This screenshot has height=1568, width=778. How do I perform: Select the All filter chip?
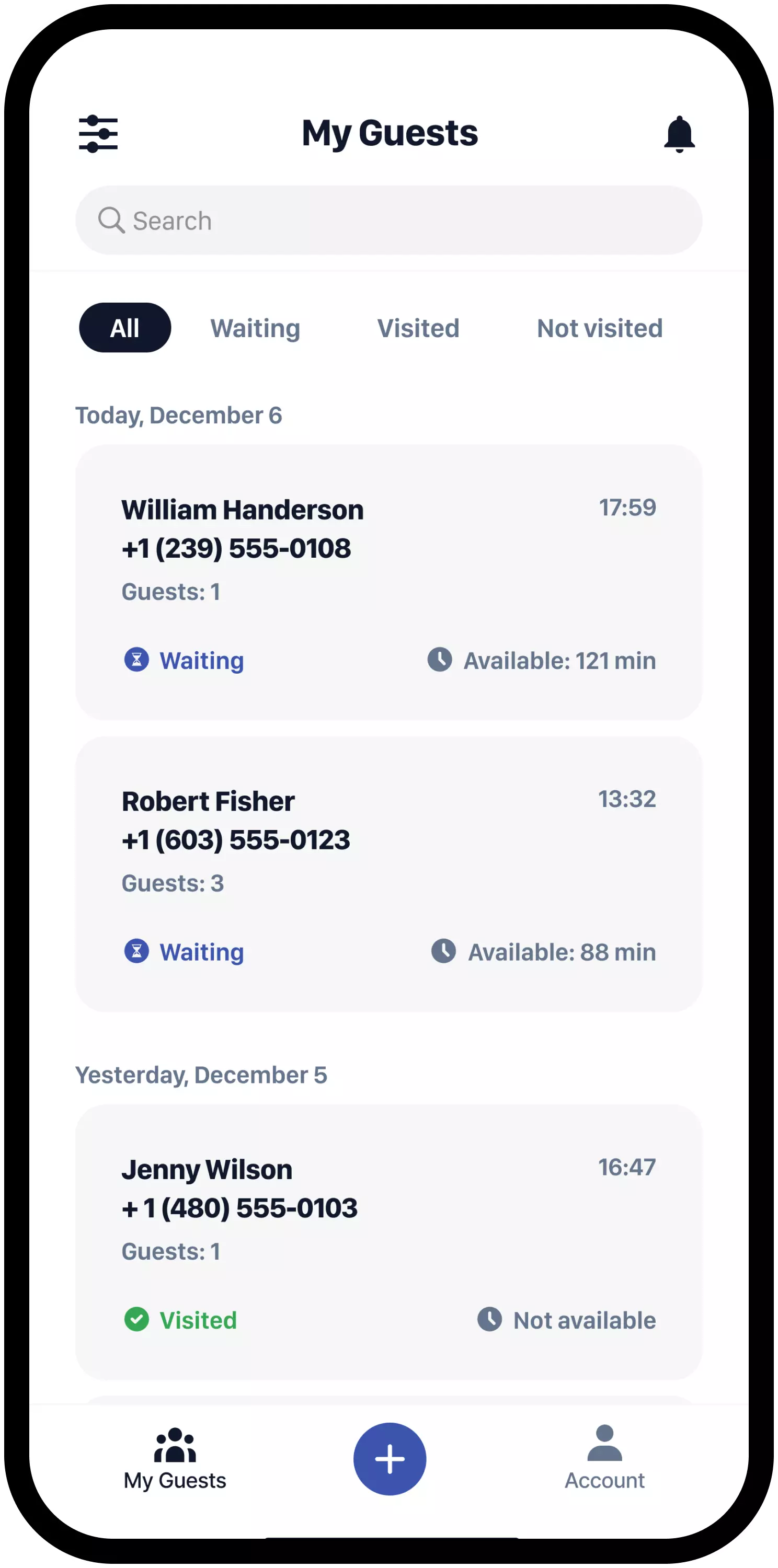coord(125,328)
